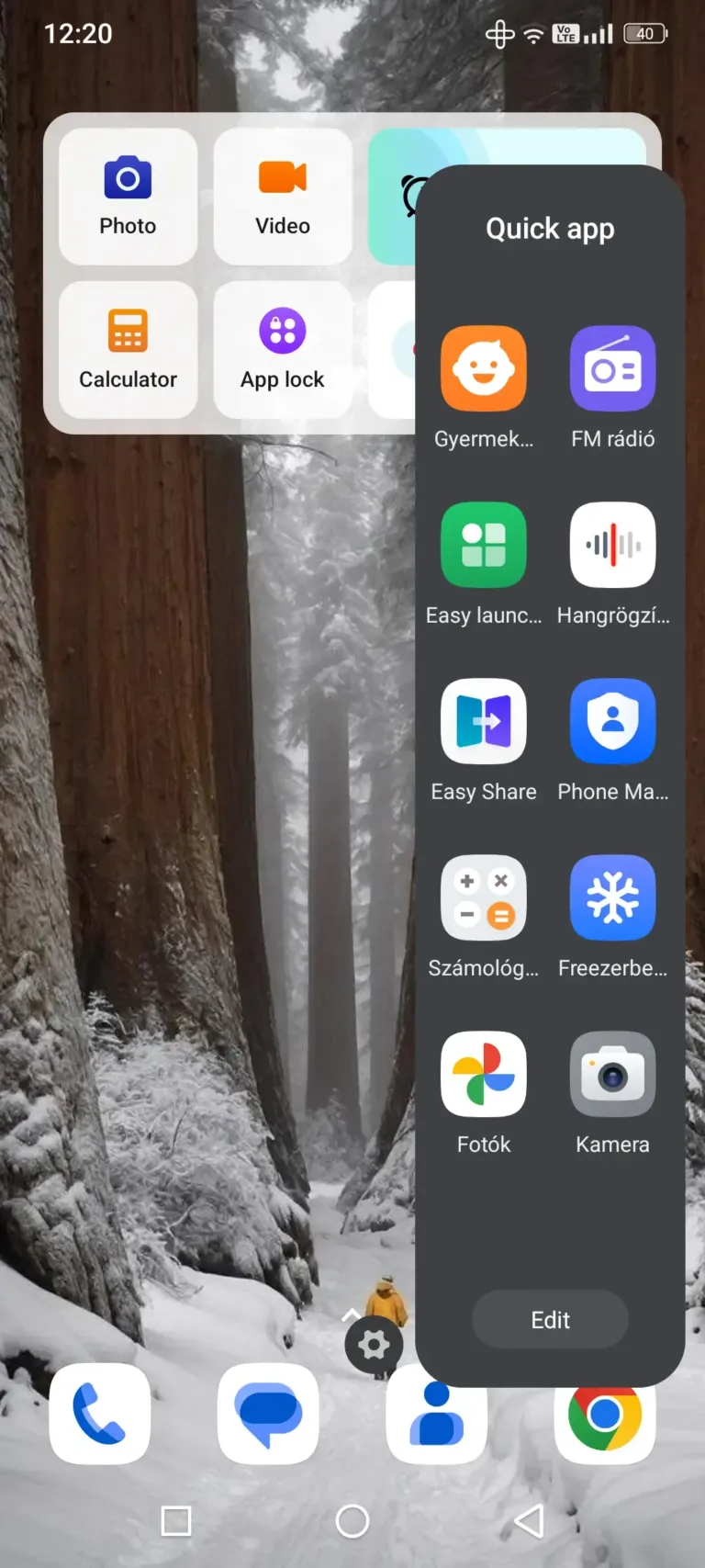Open Easy Share app
705x1568 pixels.
click(x=484, y=722)
